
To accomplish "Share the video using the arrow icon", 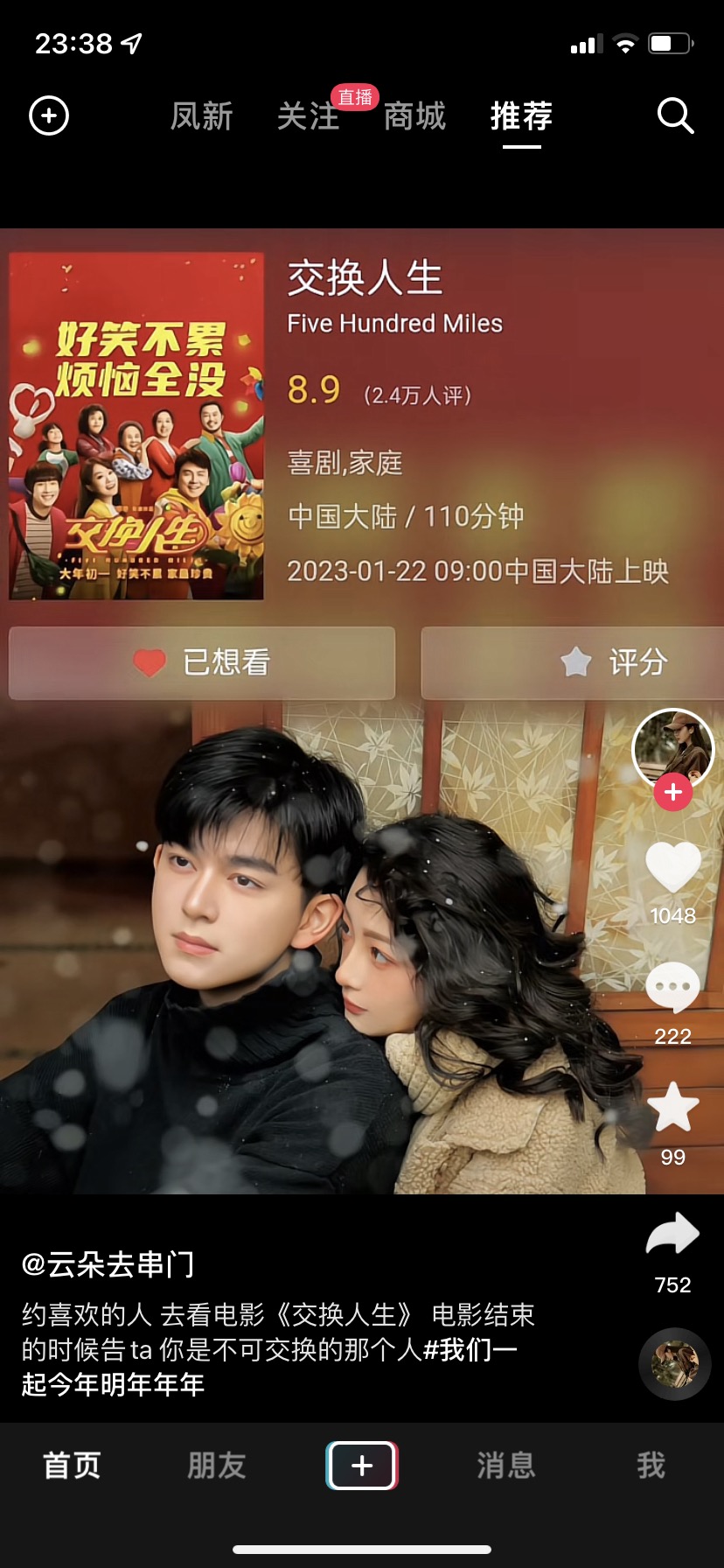I will click(x=672, y=1235).
